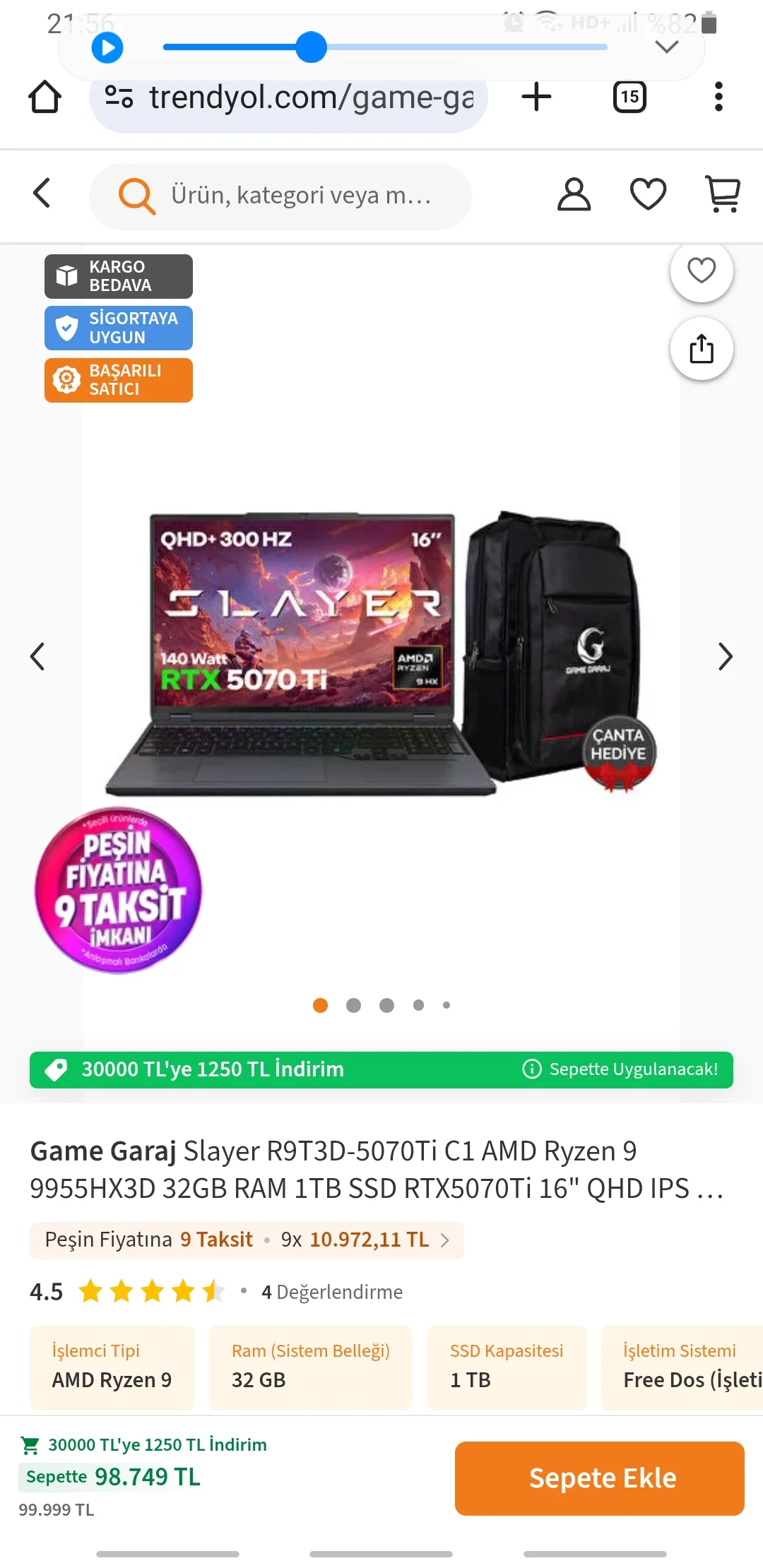Show the next product image
The image size is (763, 1568).
tap(725, 656)
